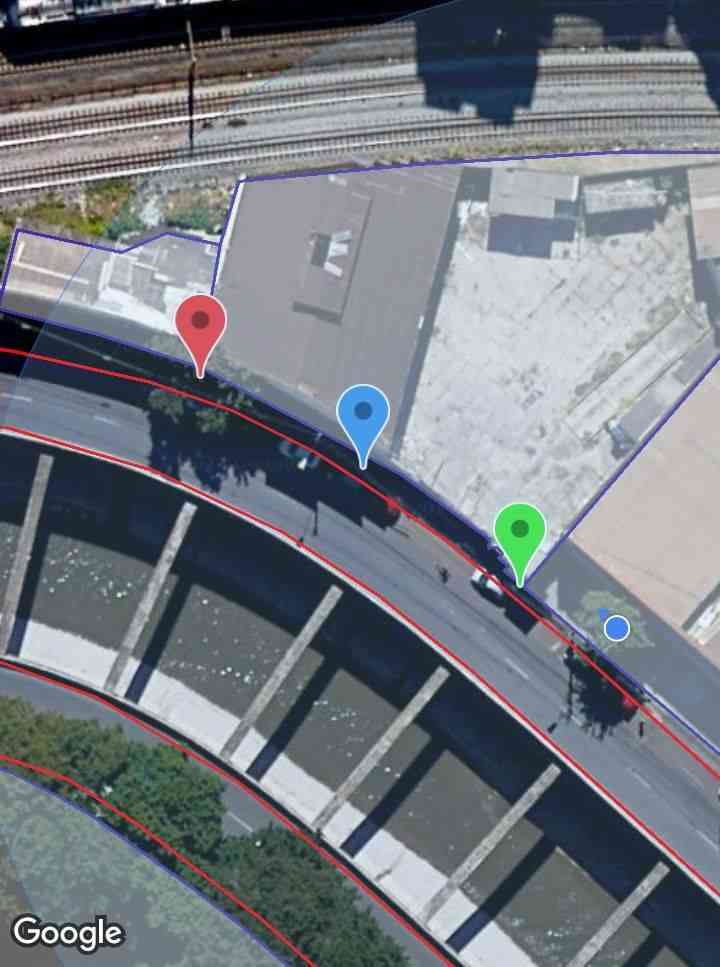Select the blue map marker
Image resolution: width=720 pixels, height=967 pixels.
[363, 414]
